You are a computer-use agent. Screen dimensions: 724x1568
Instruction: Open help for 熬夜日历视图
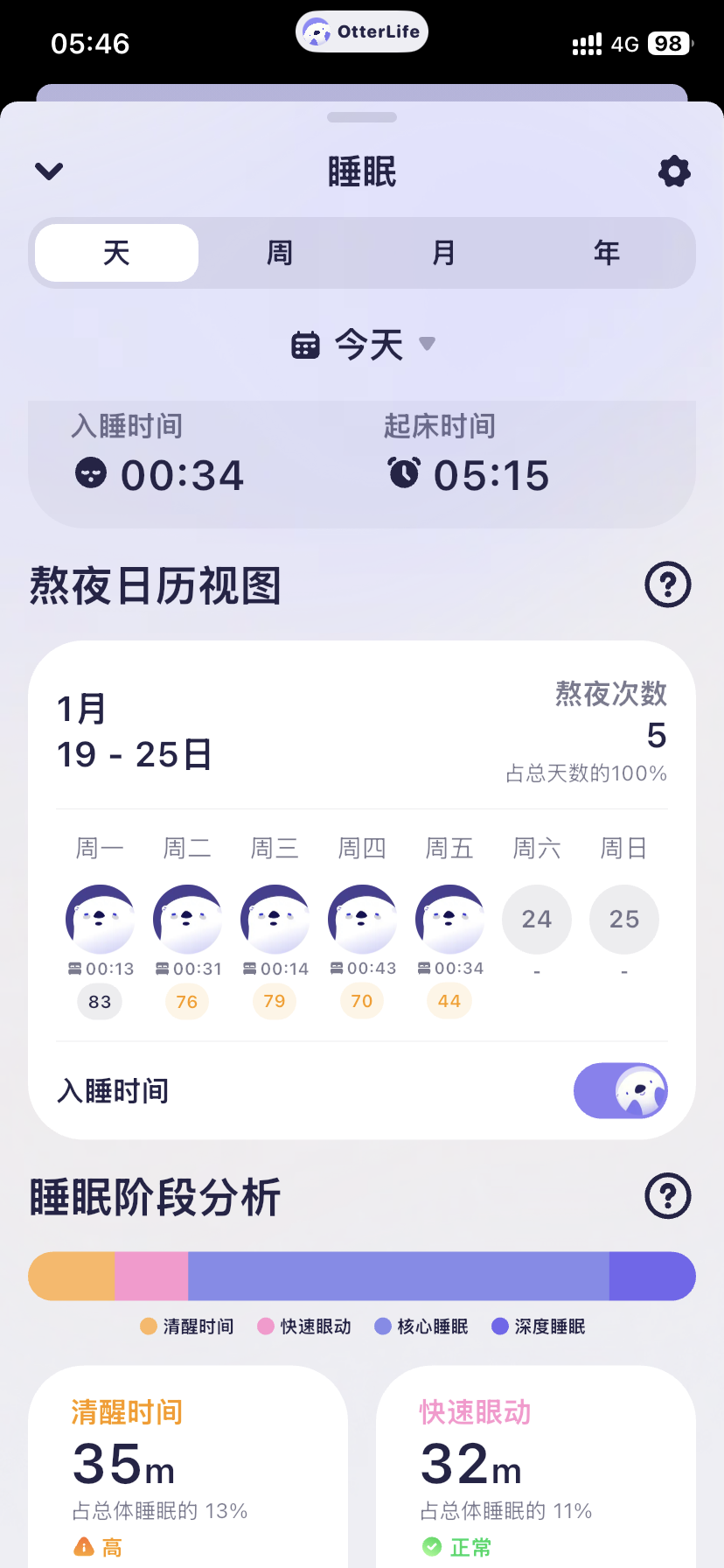(x=667, y=584)
